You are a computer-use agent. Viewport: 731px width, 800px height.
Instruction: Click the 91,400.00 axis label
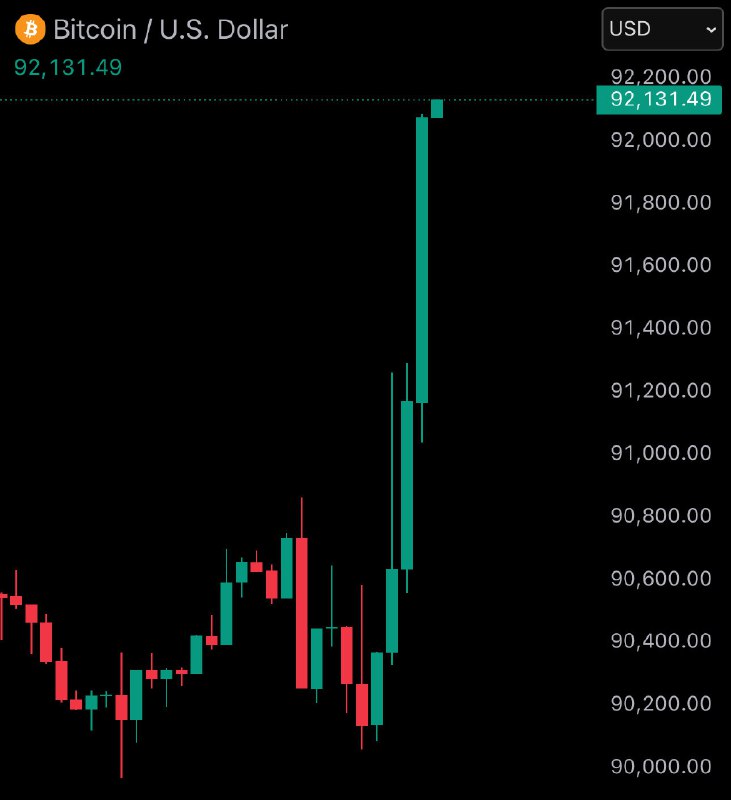click(x=663, y=327)
